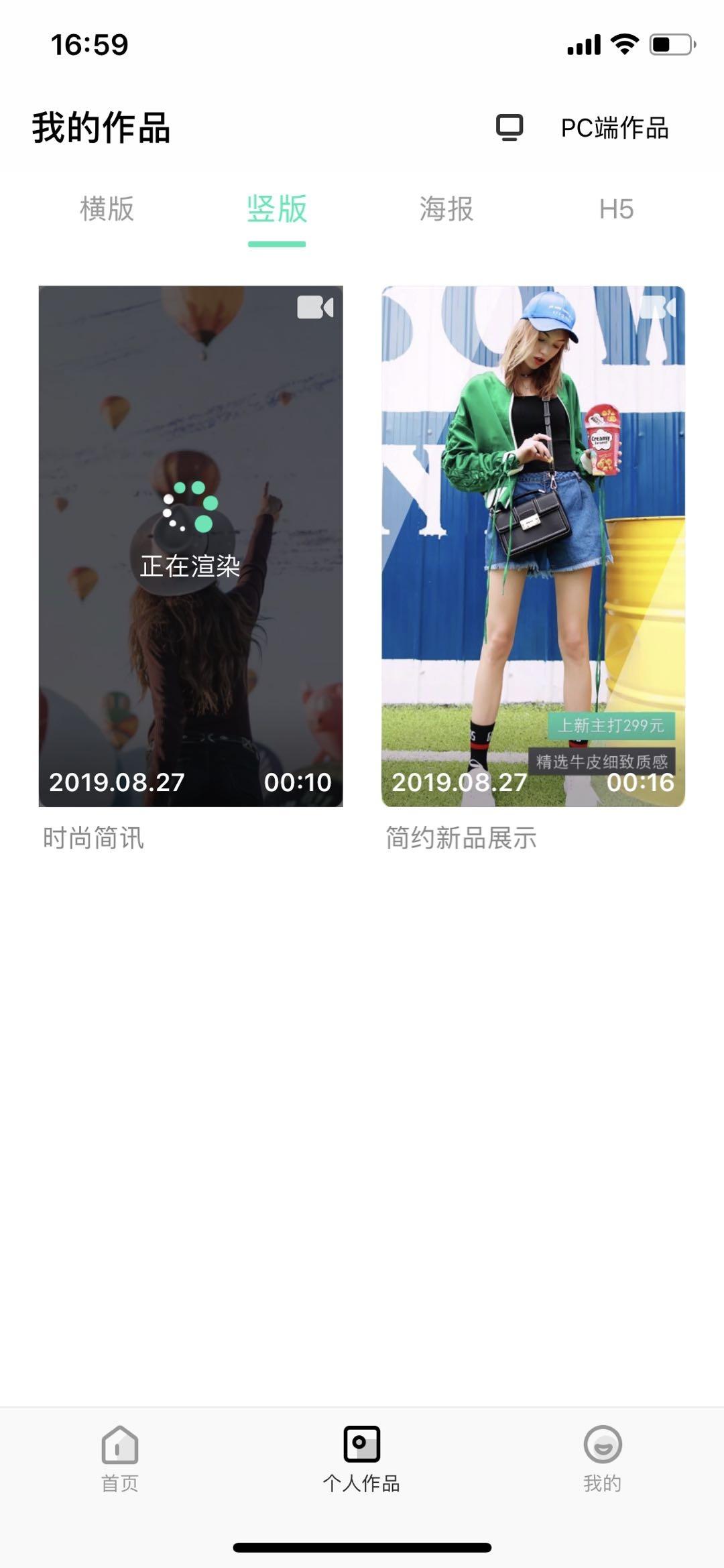Select the 竖版 tab
This screenshot has width=724, height=1568.
click(x=277, y=209)
